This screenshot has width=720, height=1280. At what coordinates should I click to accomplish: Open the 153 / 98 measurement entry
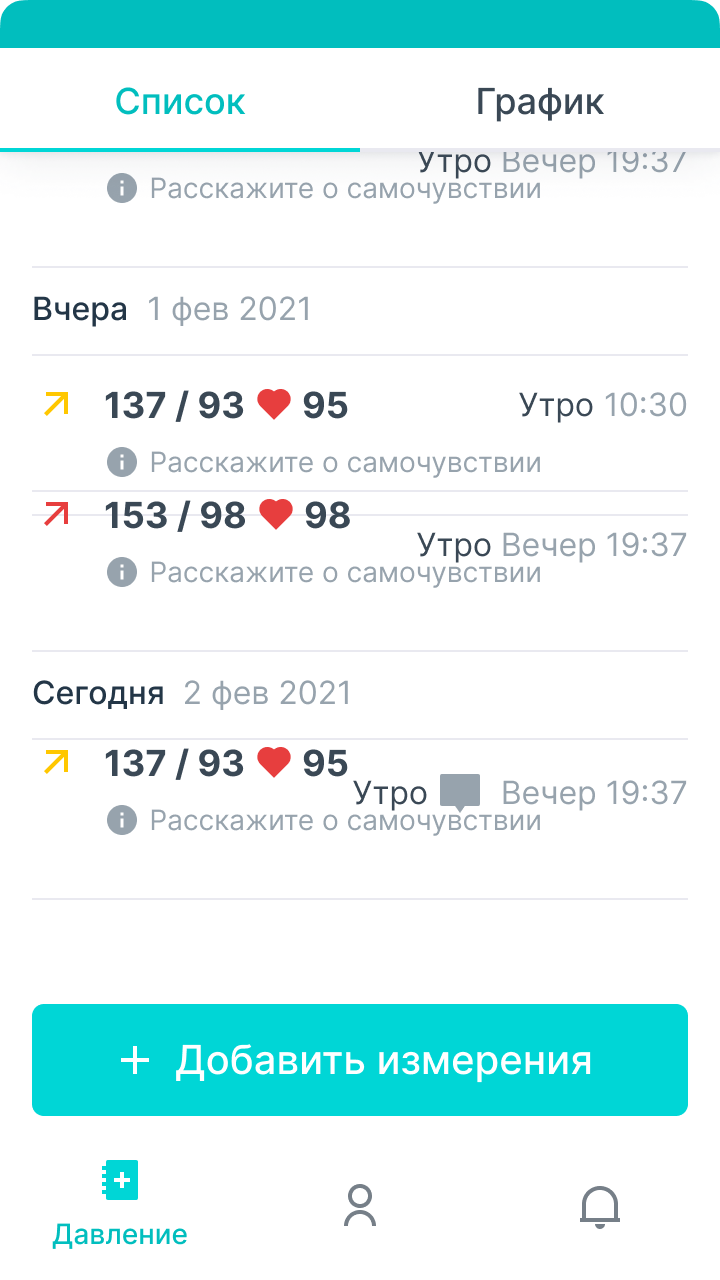(x=227, y=516)
